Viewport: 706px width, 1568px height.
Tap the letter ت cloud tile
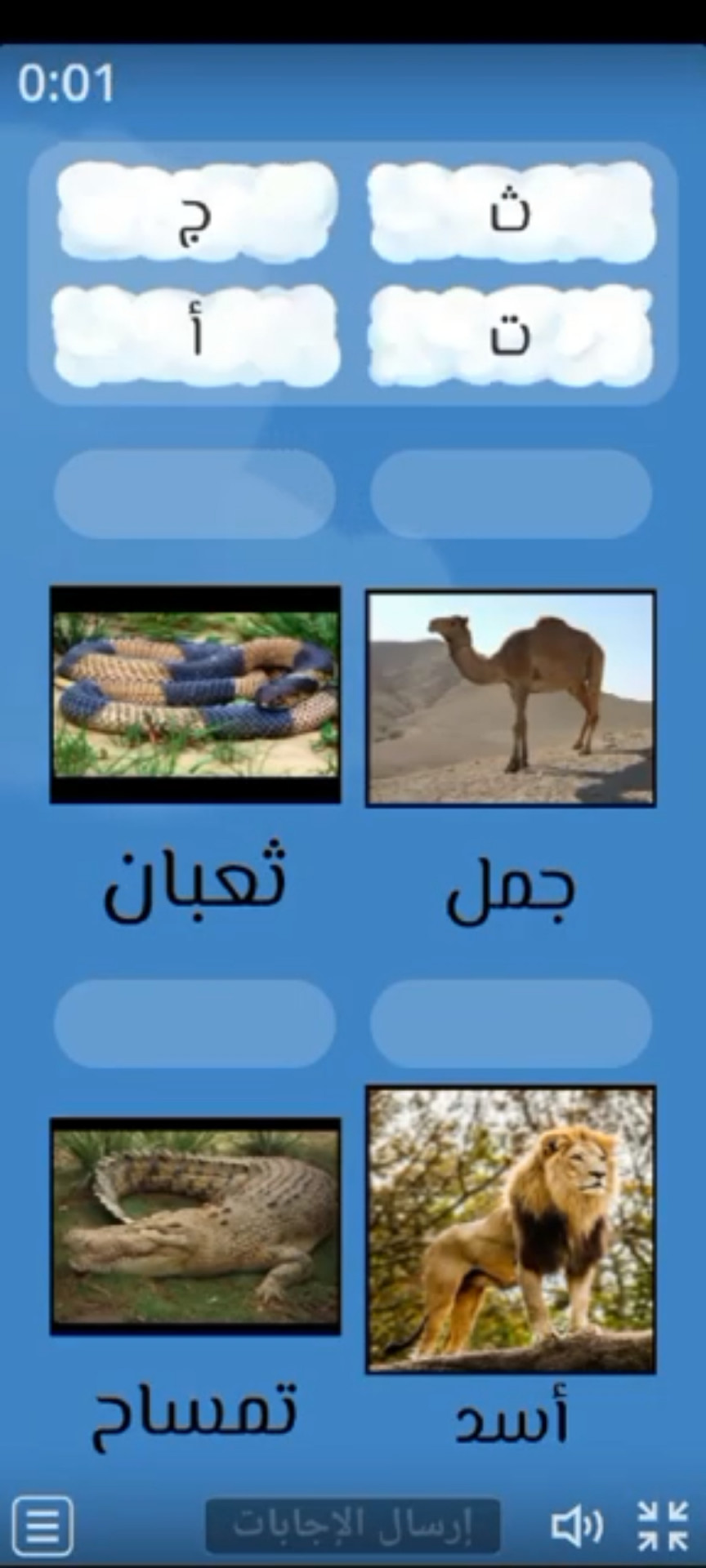(511, 335)
